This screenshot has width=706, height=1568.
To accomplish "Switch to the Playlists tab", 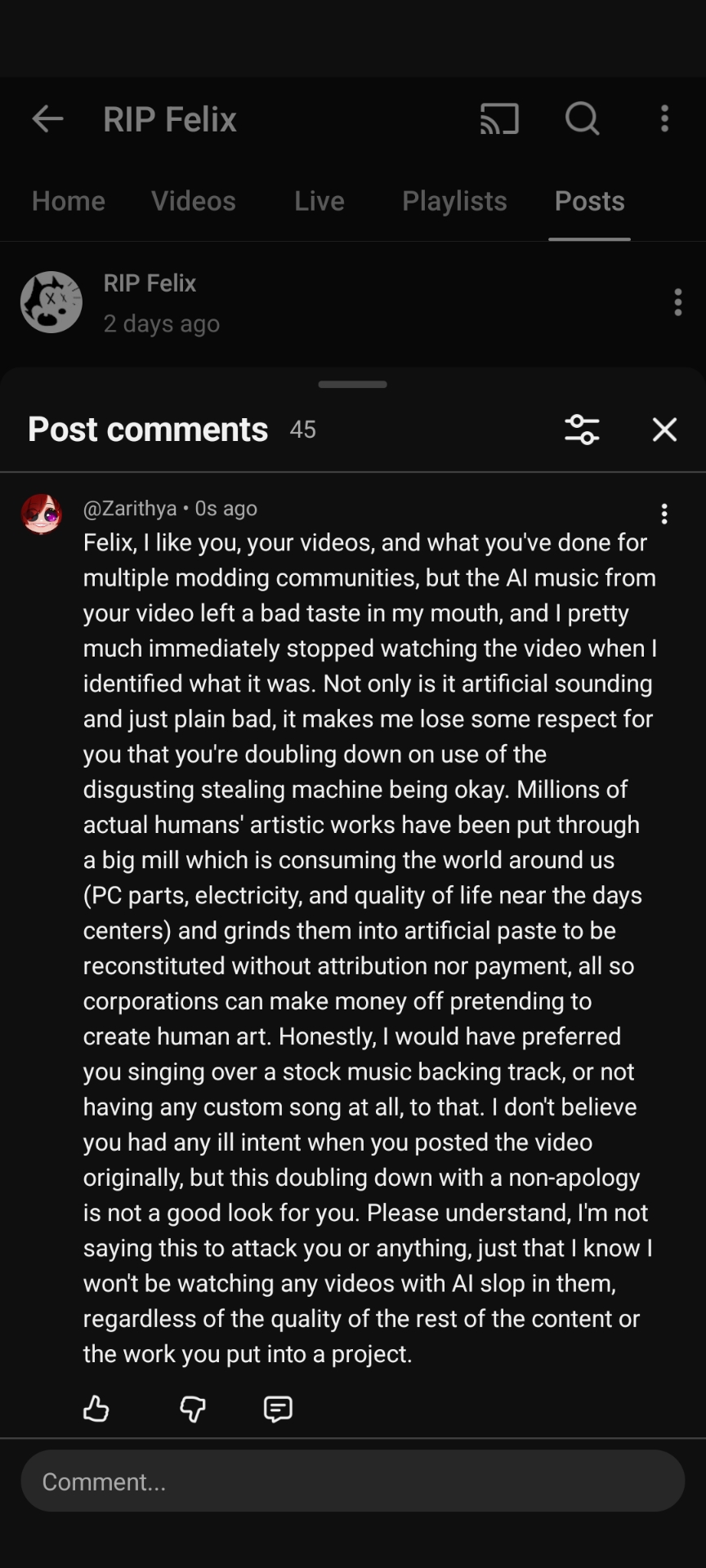I will coord(454,201).
